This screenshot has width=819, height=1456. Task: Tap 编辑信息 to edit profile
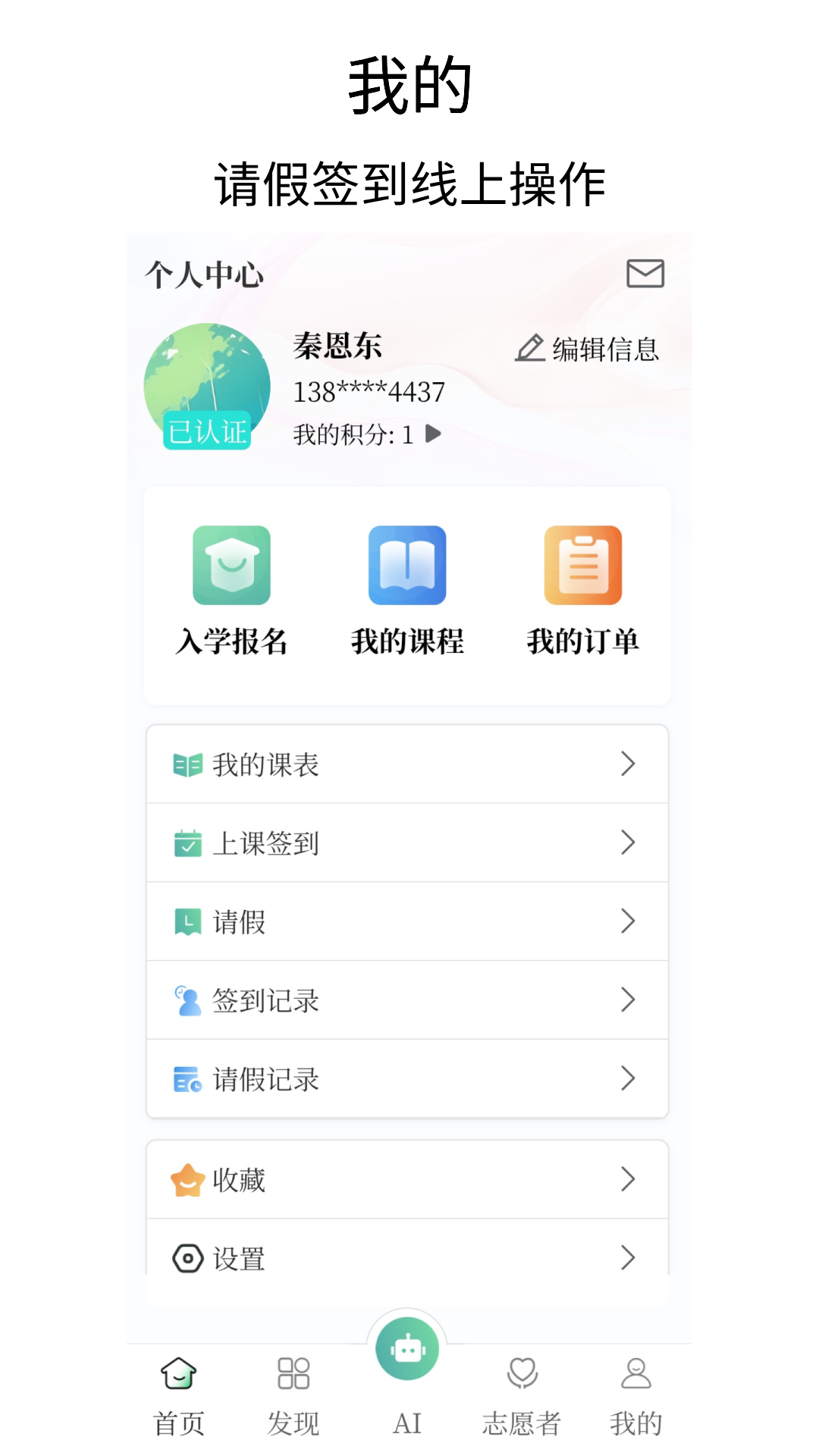pos(589,349)
